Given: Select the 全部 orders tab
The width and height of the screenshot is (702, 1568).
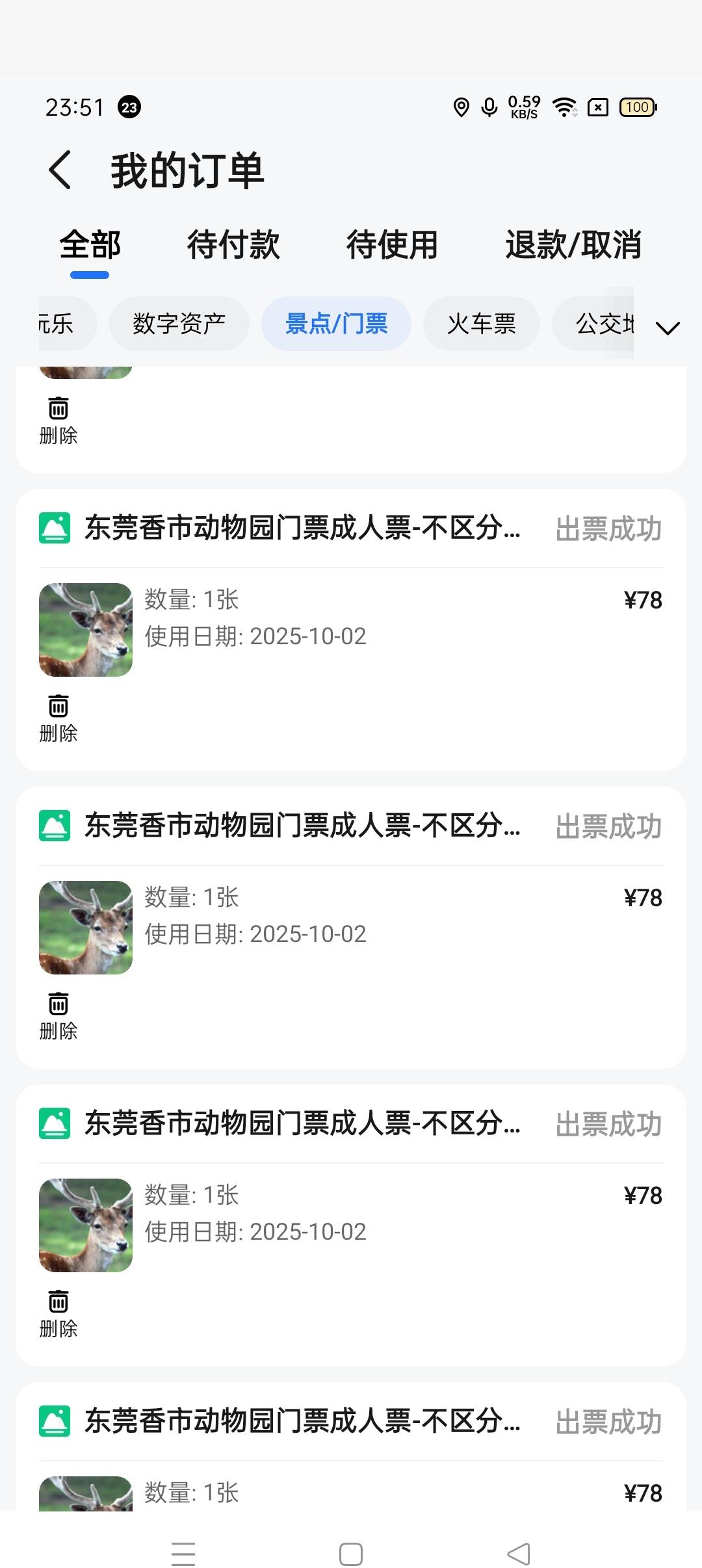Looking at the screenshot, I should [x=90, y=245].
